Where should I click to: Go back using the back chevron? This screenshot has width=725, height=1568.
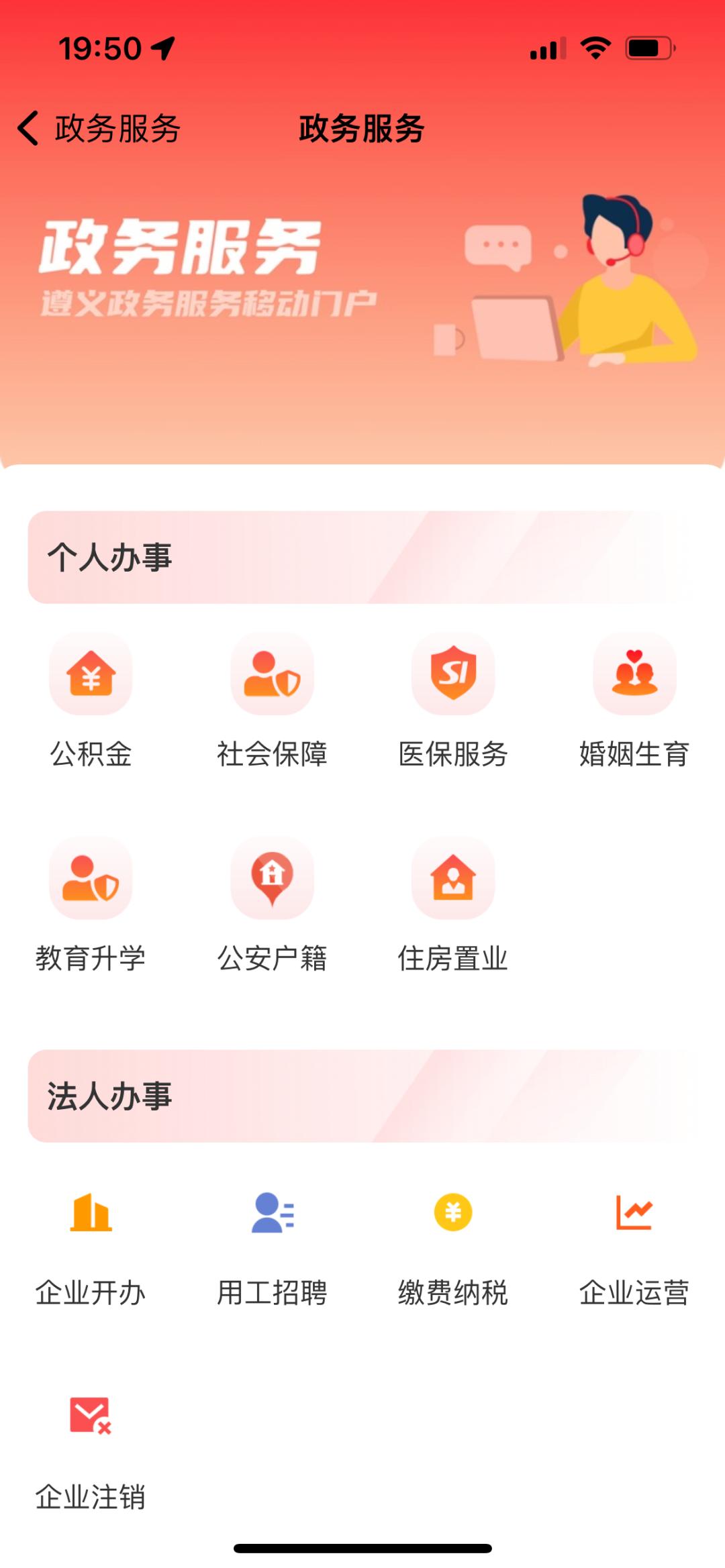click(x=30, y=129)
